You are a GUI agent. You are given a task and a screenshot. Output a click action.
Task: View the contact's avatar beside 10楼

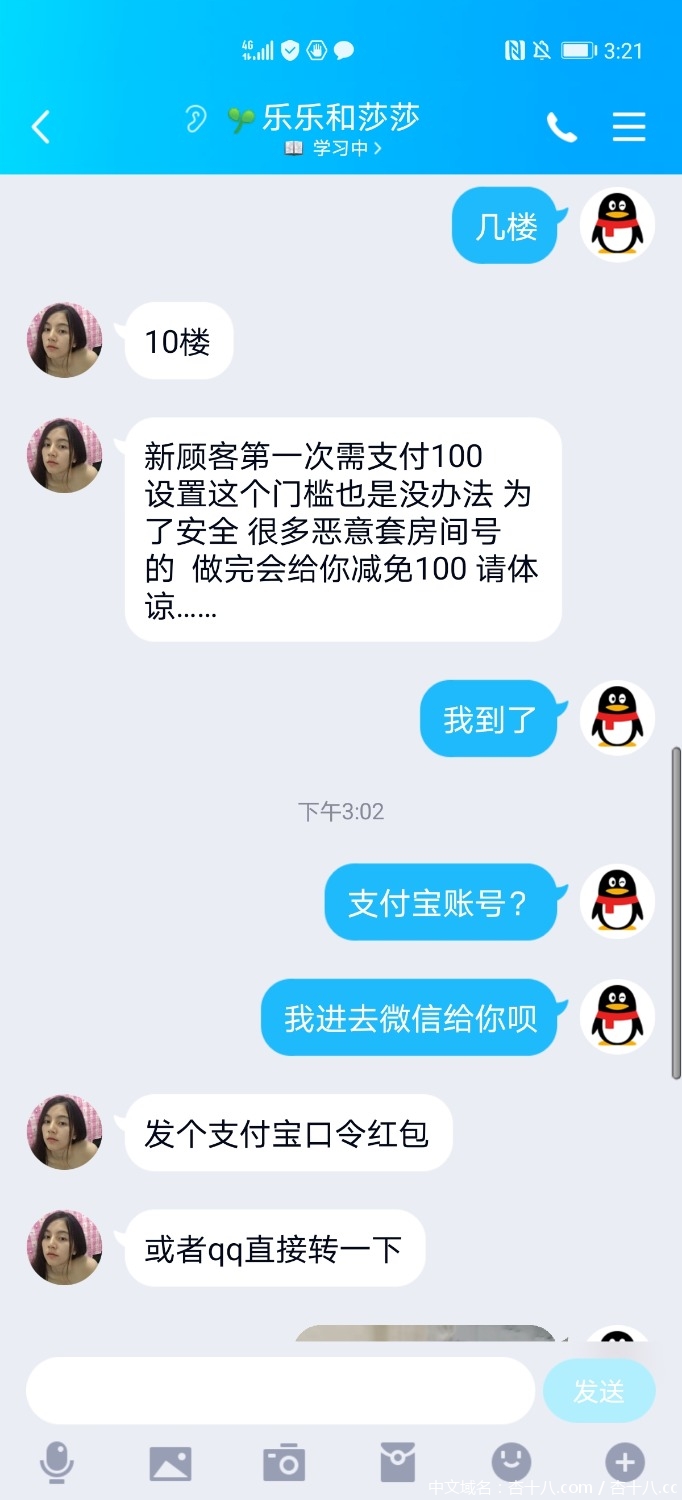(x=65, y=341)
